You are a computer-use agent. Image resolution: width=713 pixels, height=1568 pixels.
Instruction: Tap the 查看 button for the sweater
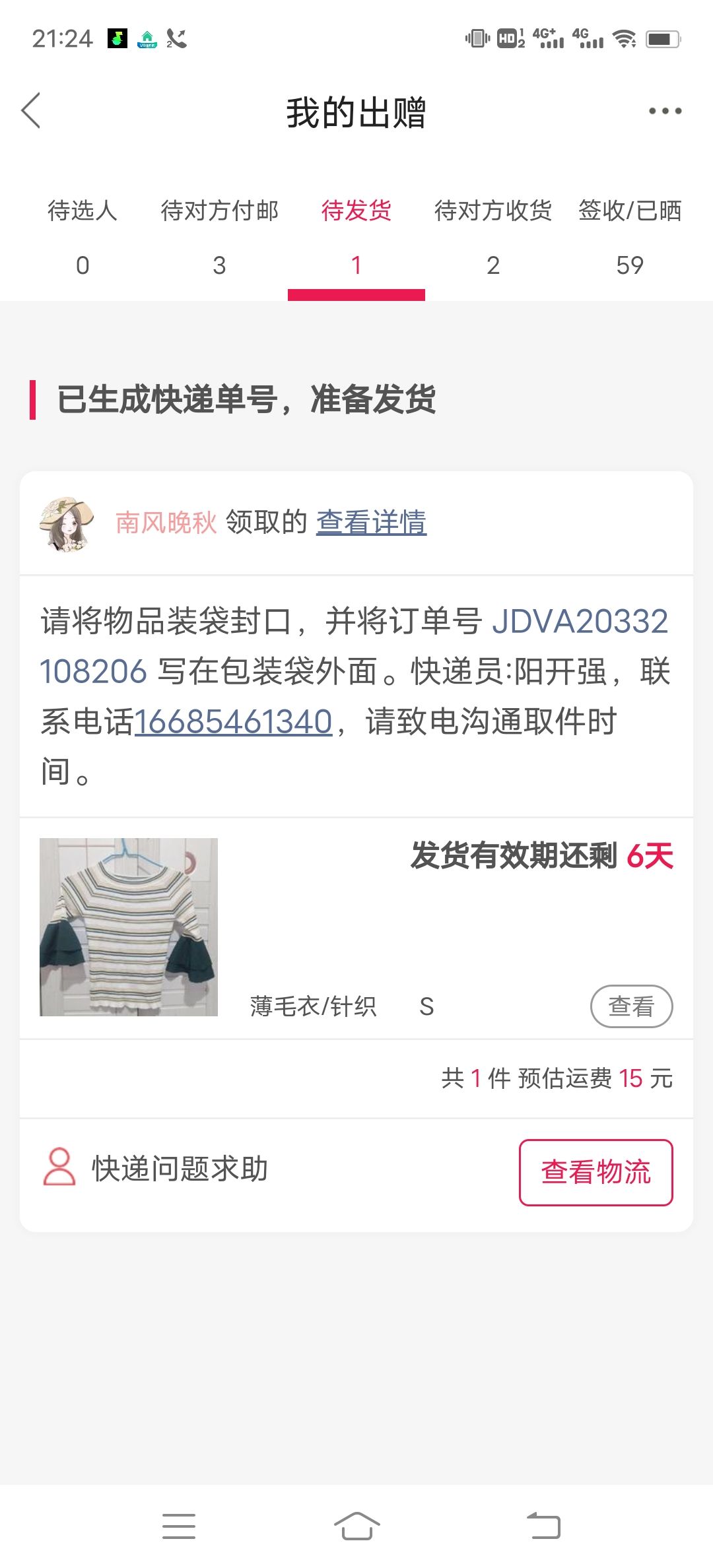(x=631, y=1006)
